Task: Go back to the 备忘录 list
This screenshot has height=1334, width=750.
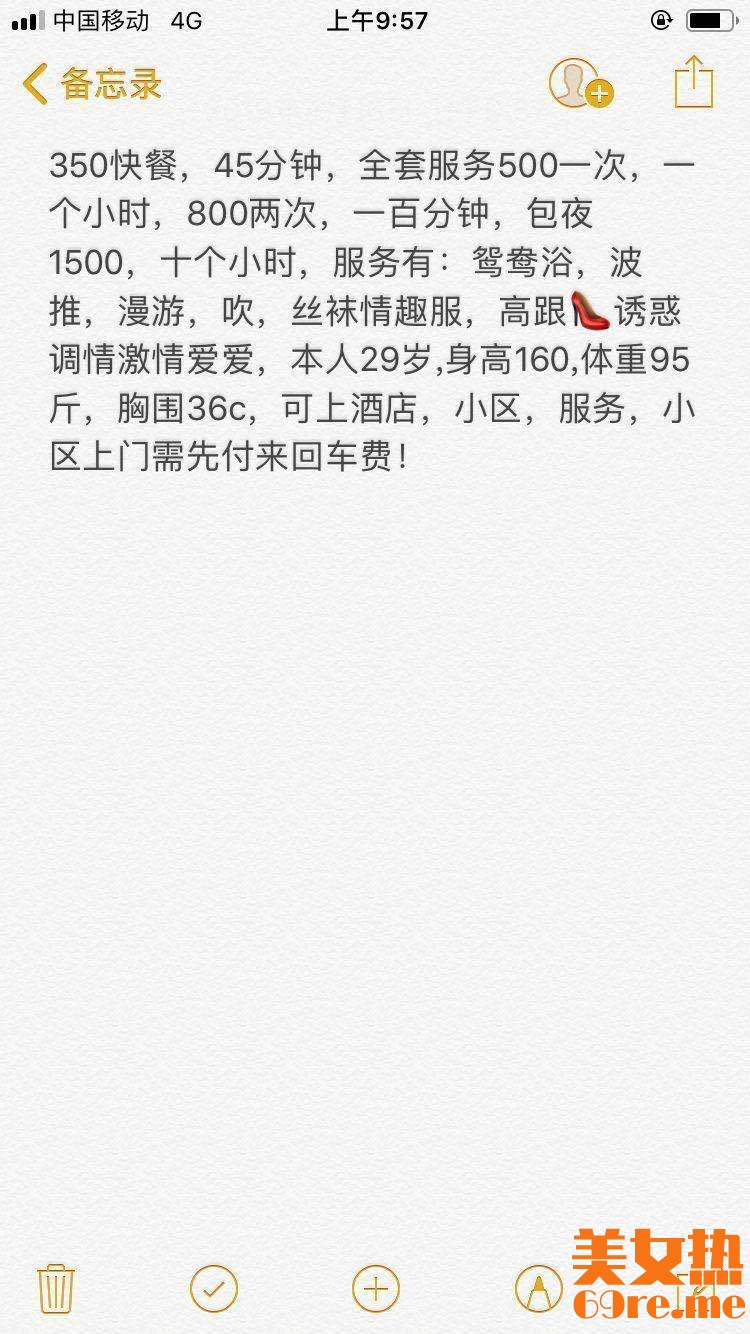Action: click(x=92, y=84)
